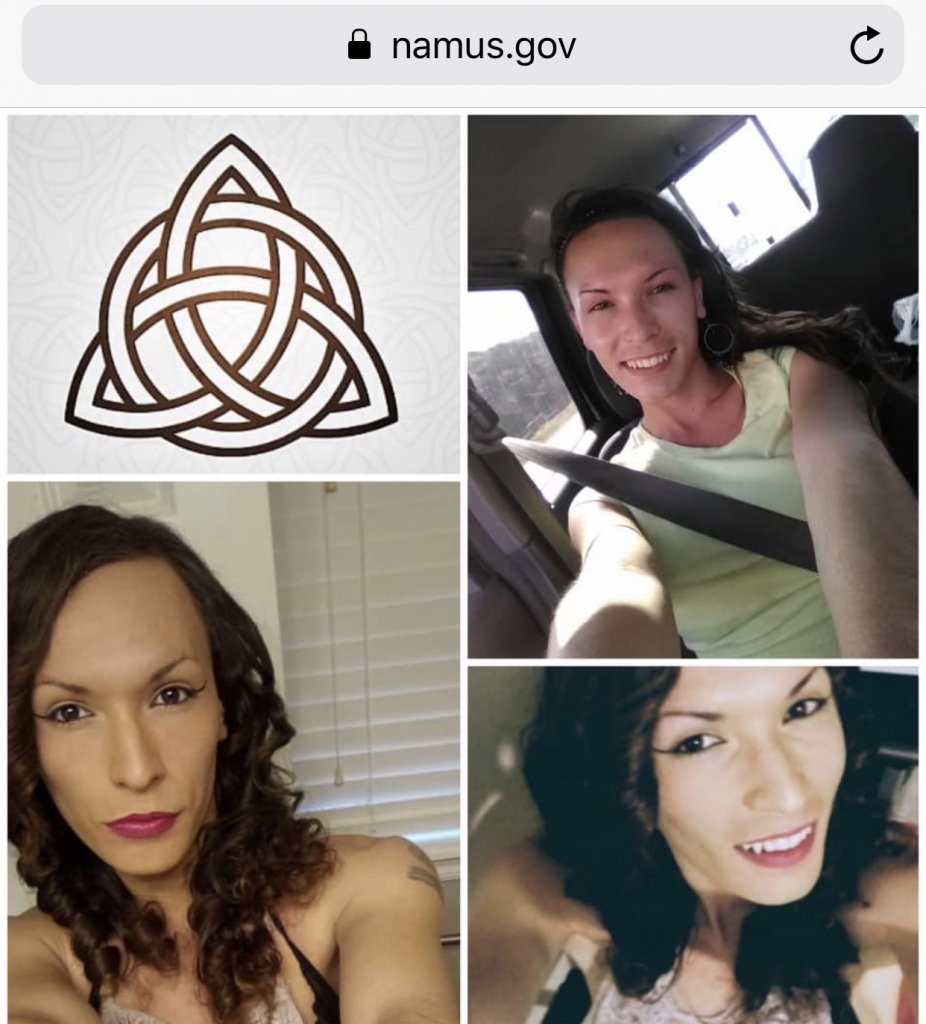Open the photo beside window blinds
The image size is (926, 1024).
click(x=233, y=752)
